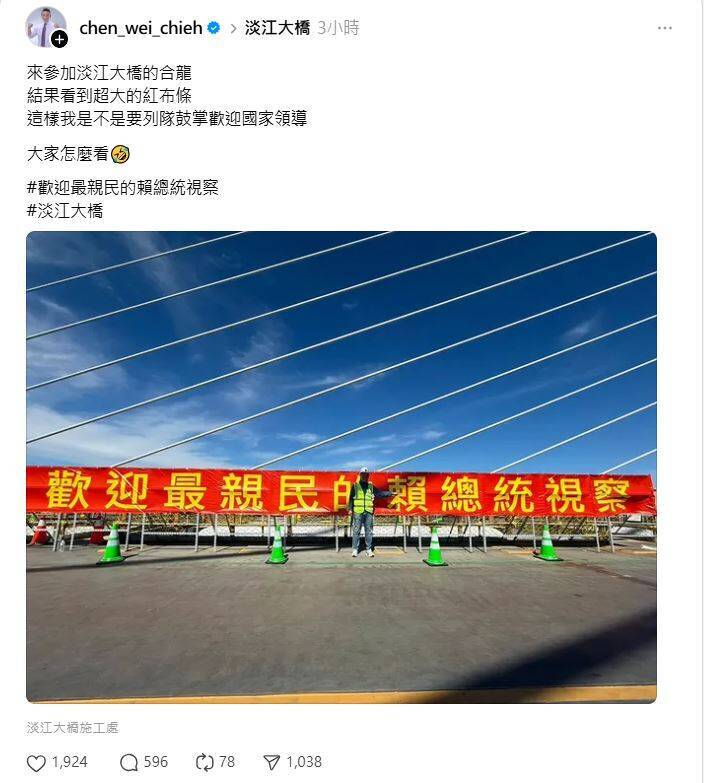
Task: Open the comments on this post
Action: (129, 762)
